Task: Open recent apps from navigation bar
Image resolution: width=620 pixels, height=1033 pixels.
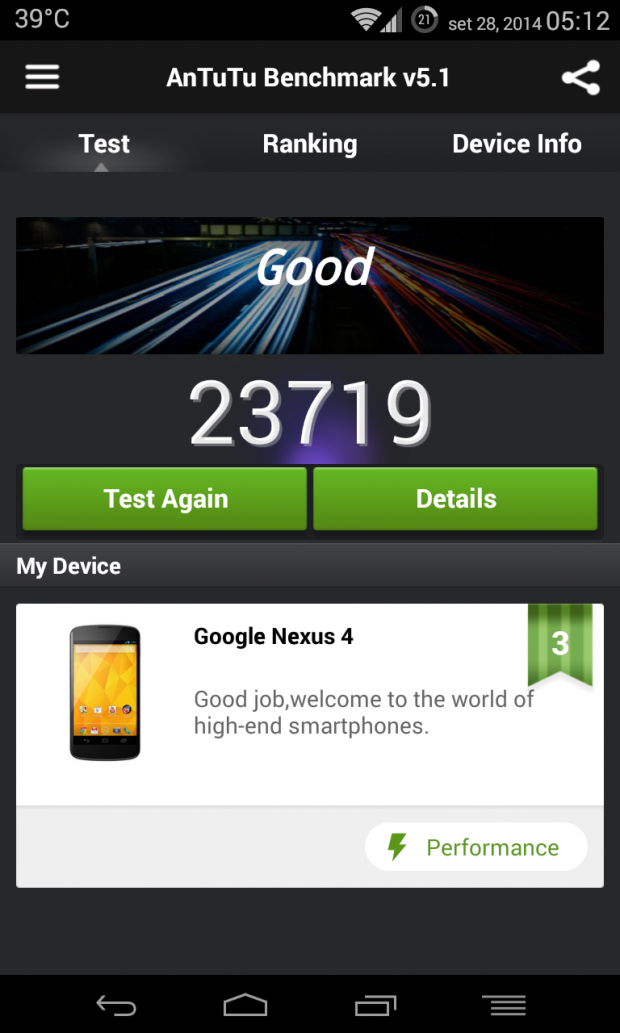Action: (x=375, y=1004)
